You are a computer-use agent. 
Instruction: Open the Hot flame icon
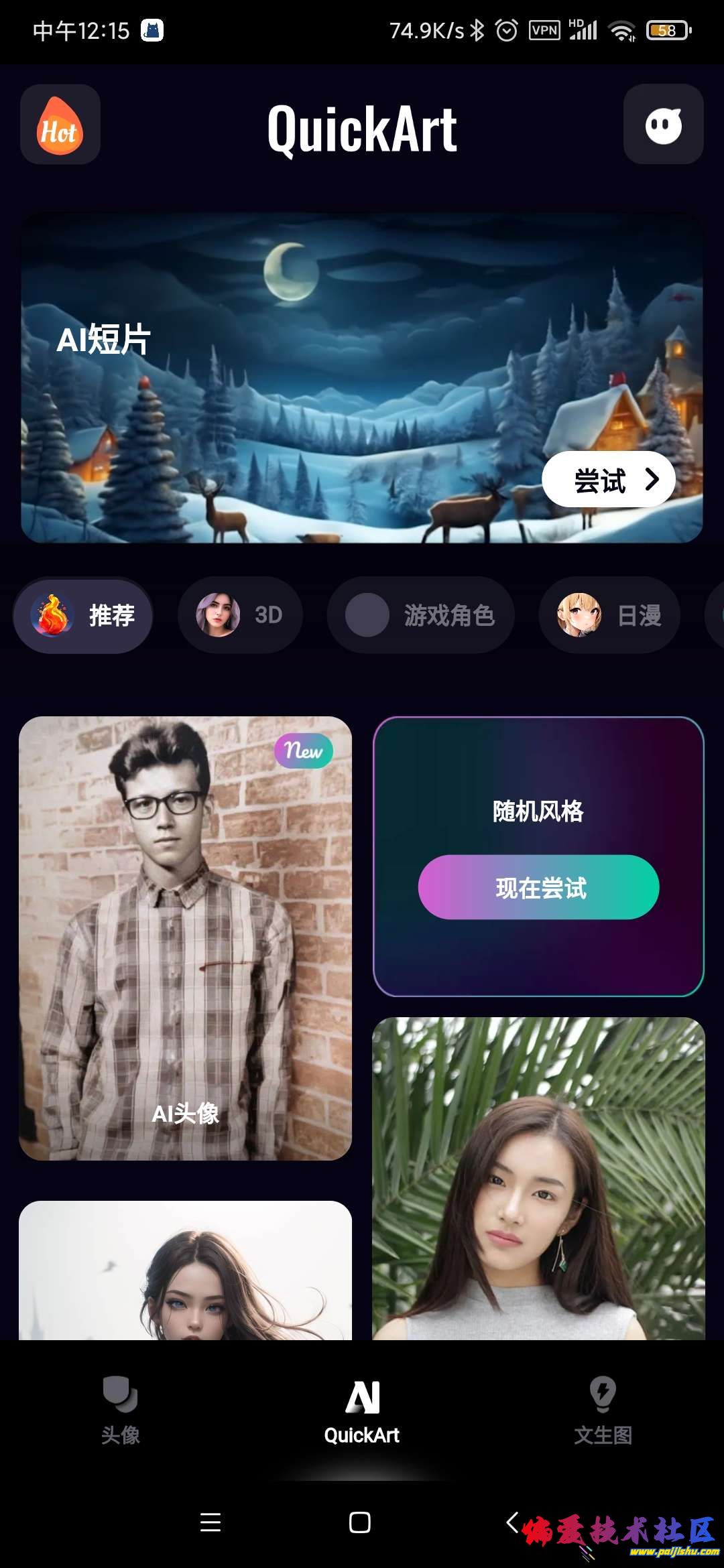[60, 125]
